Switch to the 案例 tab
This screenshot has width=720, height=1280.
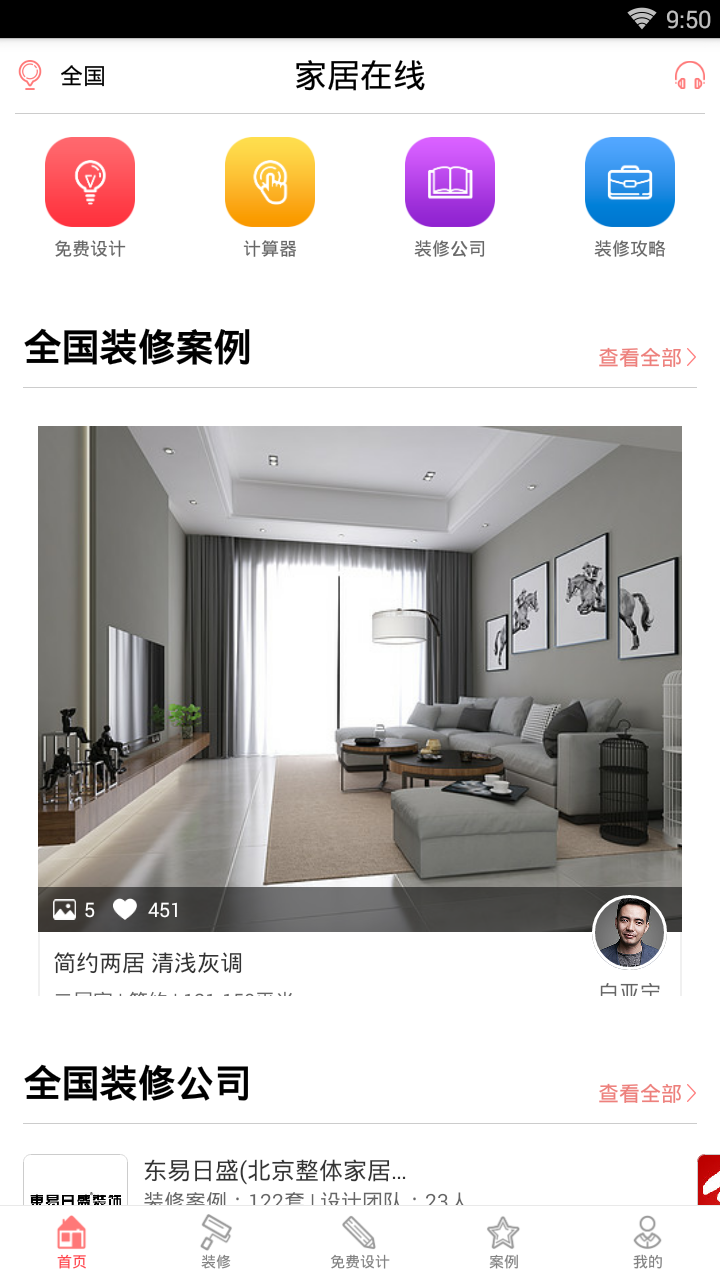504,1243
